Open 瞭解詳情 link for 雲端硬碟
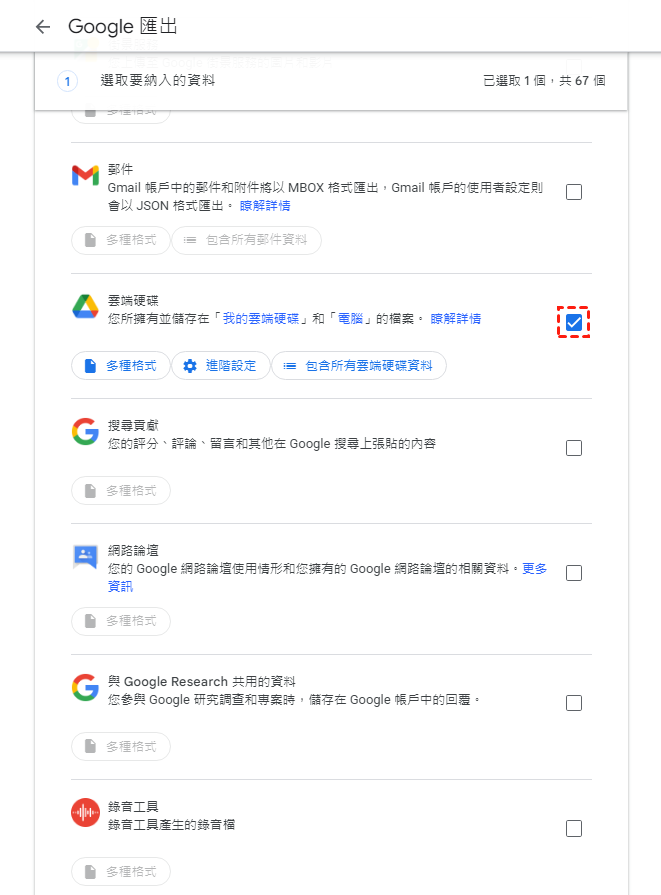The height and width of the screenshot is (895, 661). pyautogui.click(x=455, y=318)
